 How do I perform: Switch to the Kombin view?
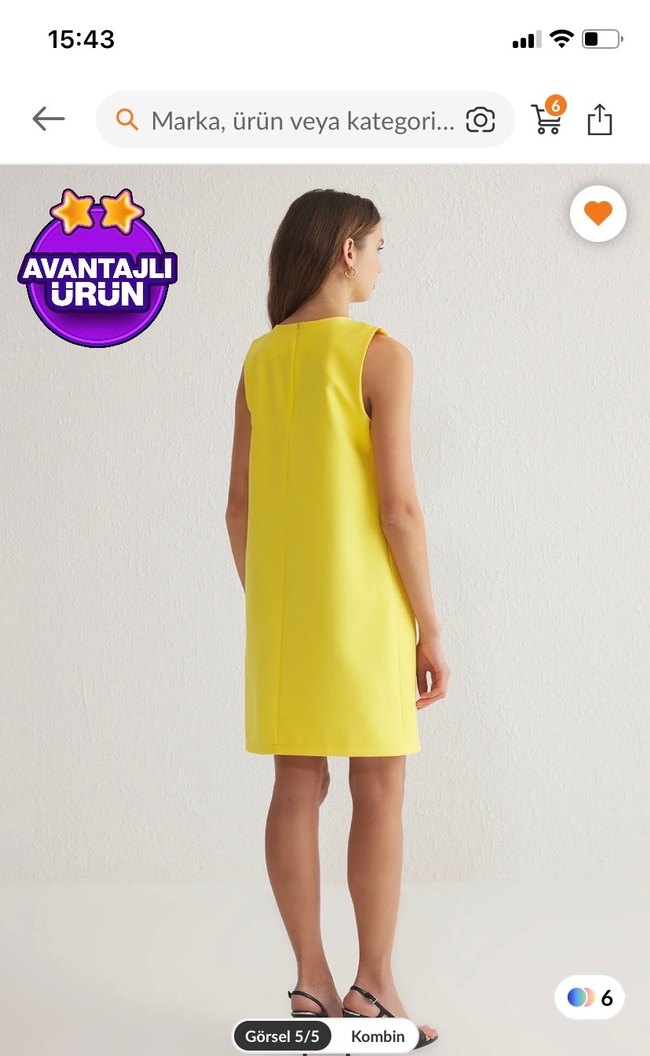[377, 1036]
